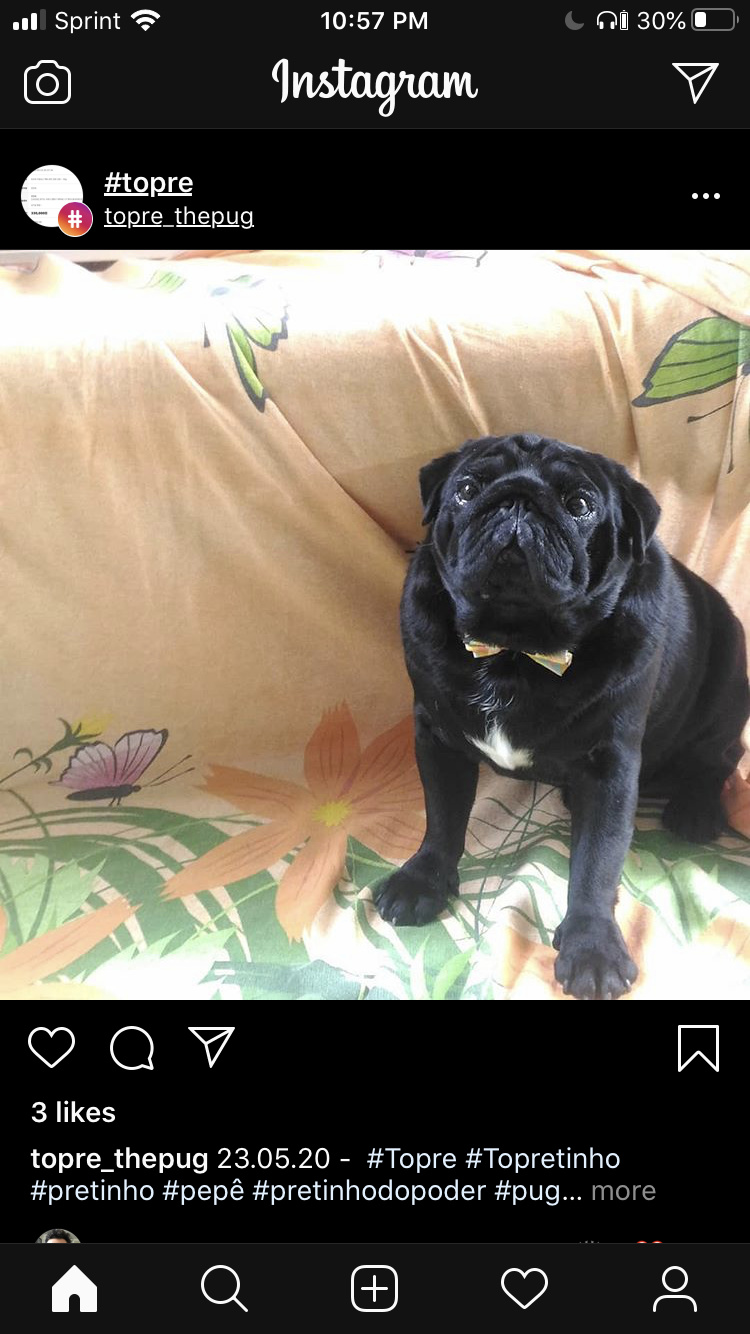Switch to the Home tab
750x1334 pixels.
pyautogui.click(x=75, y=1289)
